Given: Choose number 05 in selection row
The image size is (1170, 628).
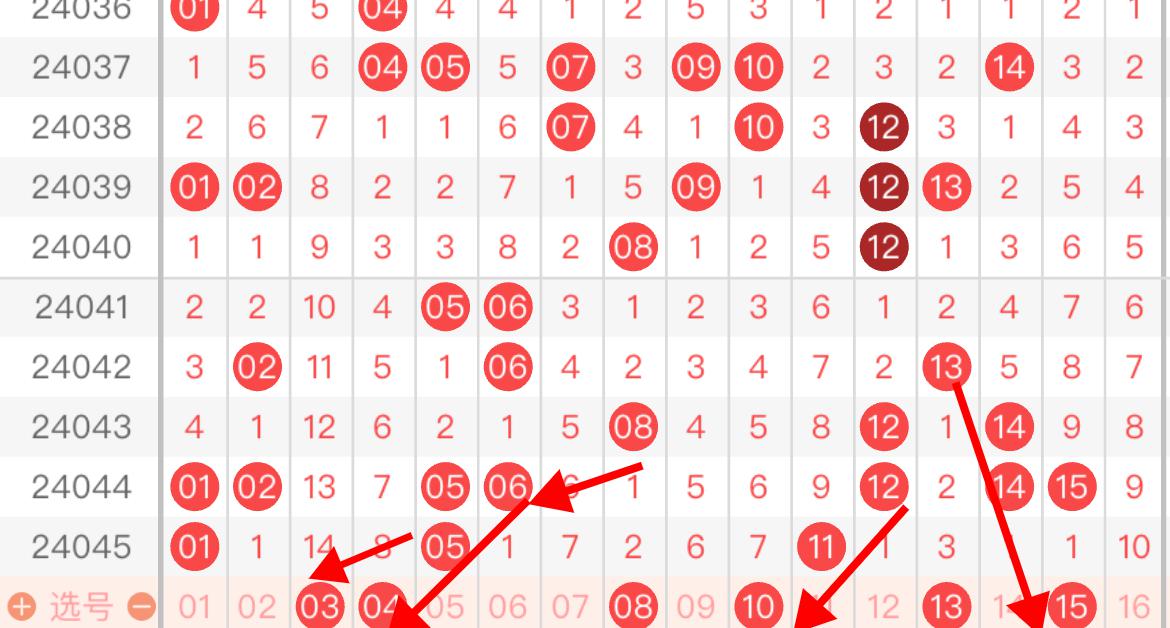Looking at the screenshot, I should click(x=445, y=606).
